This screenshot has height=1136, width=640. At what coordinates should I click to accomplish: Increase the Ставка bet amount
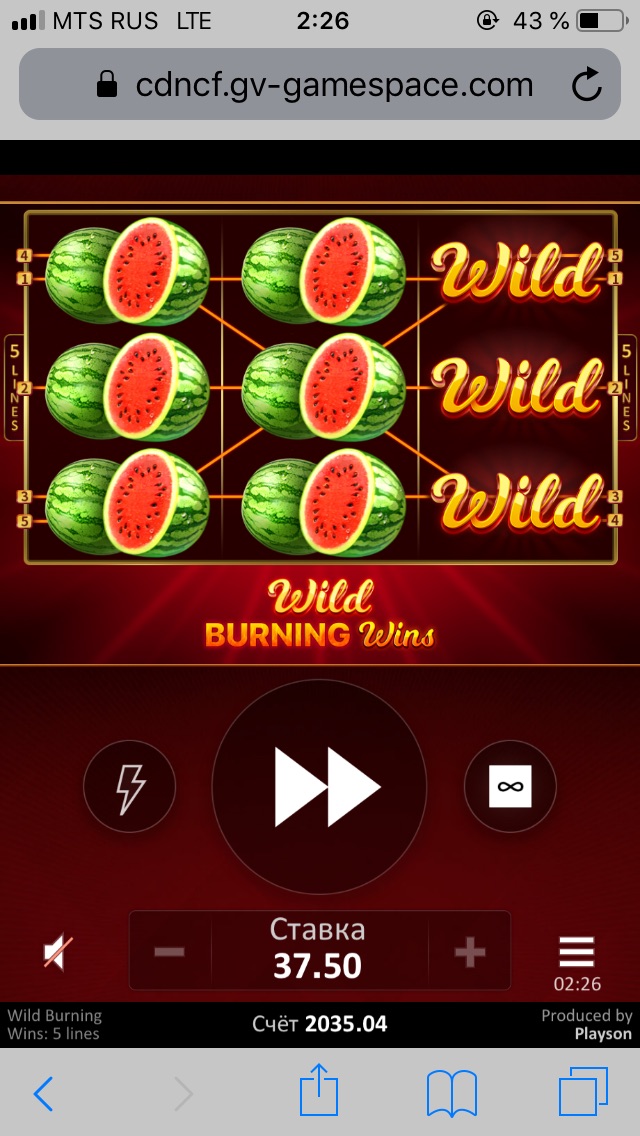[469, 951]
